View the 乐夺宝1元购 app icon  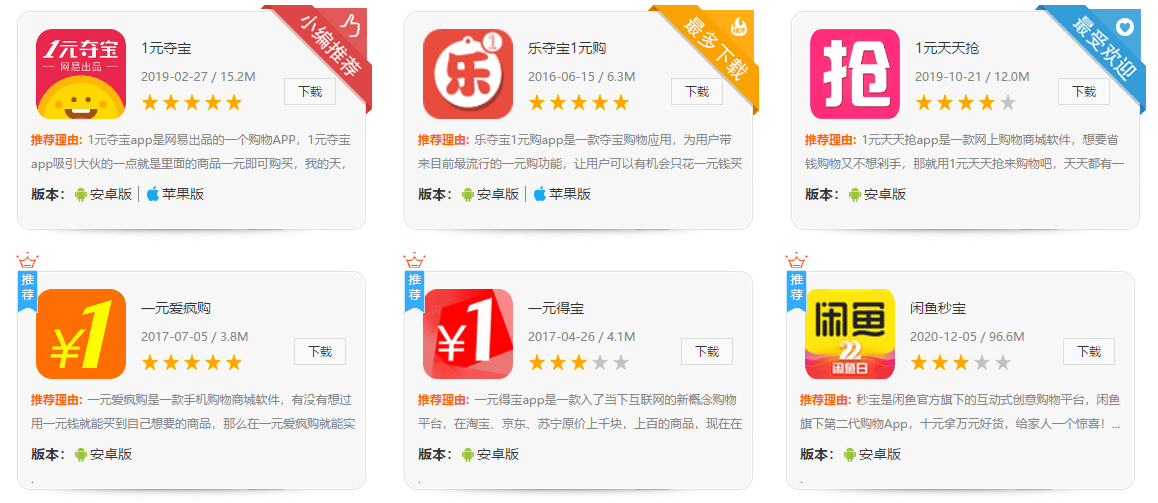468,74
